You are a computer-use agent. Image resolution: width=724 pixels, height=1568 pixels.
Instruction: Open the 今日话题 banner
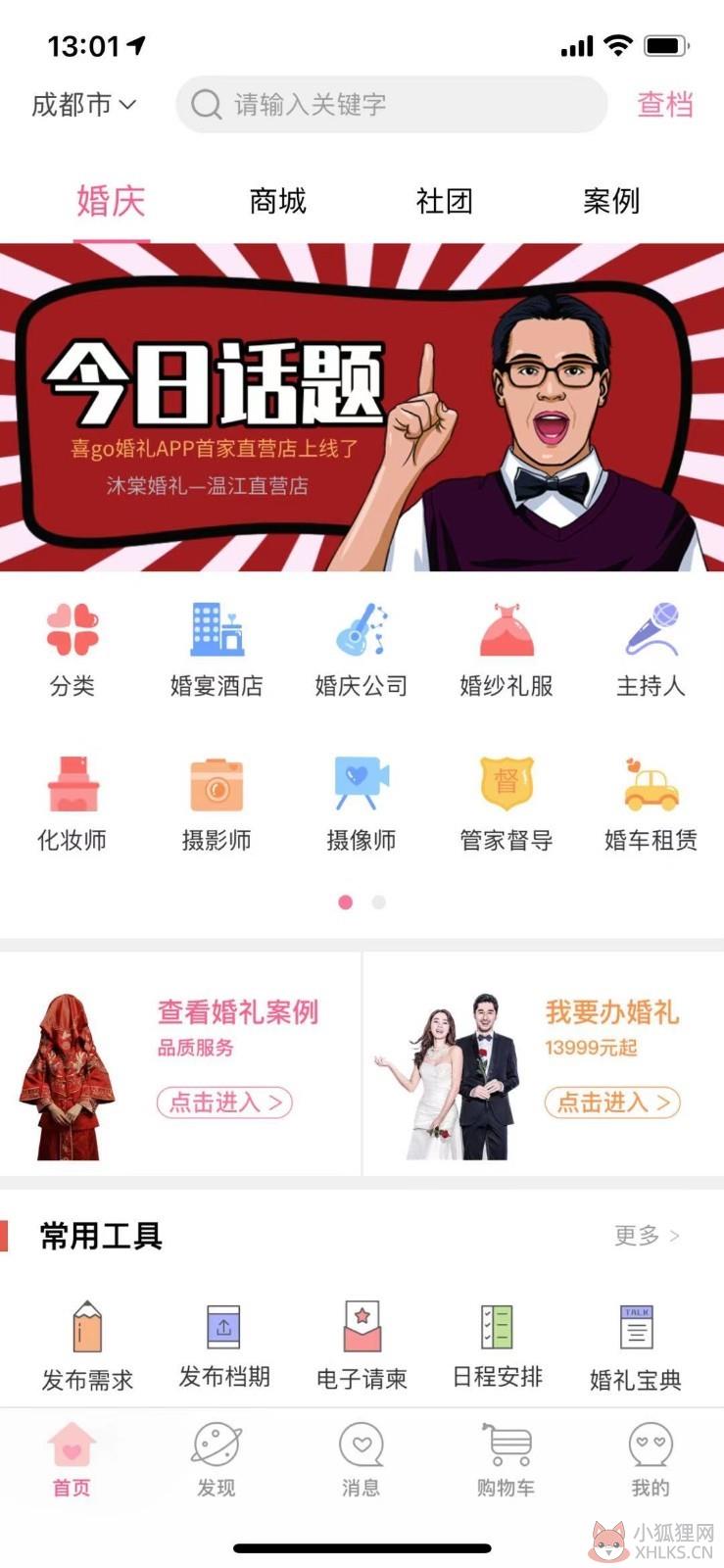(x=362, y=407)
